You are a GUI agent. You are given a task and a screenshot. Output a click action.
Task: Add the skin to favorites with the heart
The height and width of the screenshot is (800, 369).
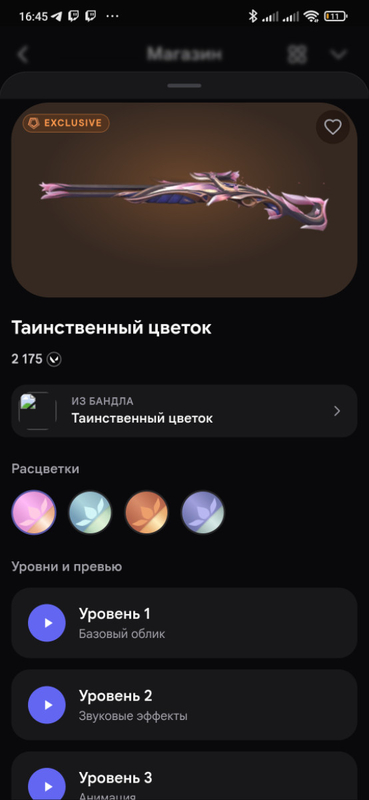pos(333,127)
